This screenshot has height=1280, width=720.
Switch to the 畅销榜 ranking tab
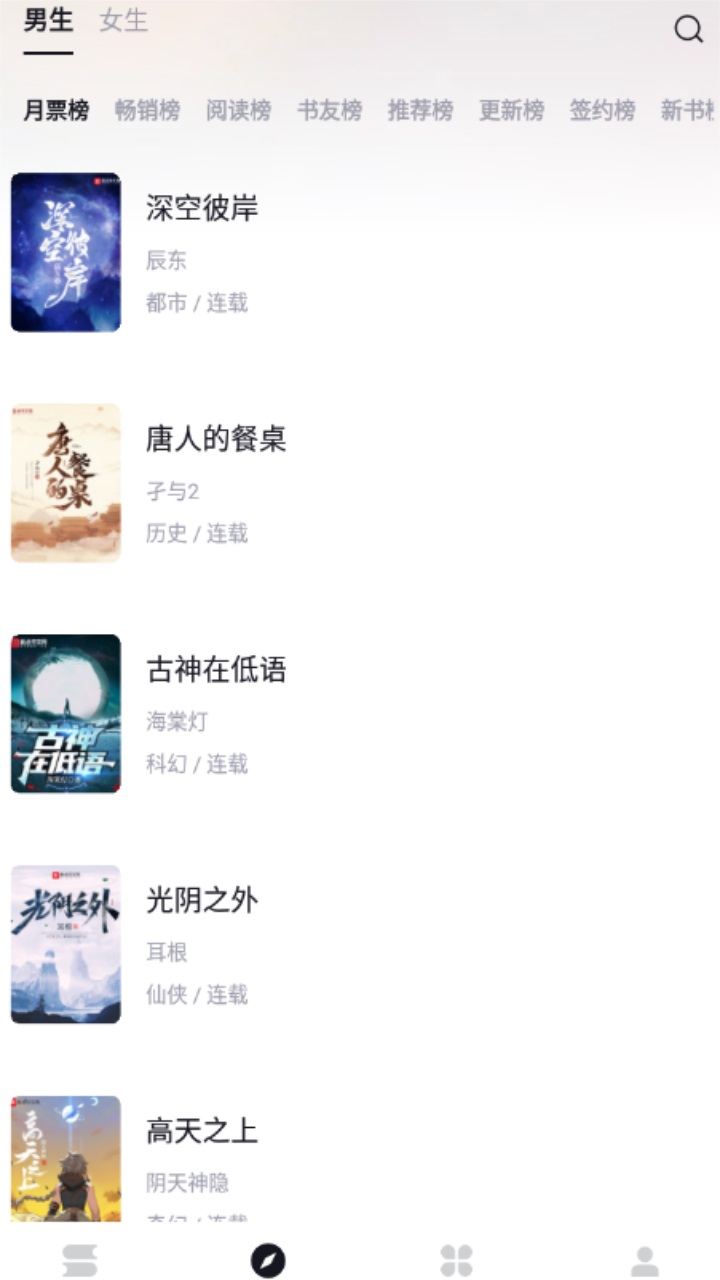[146, 111]
